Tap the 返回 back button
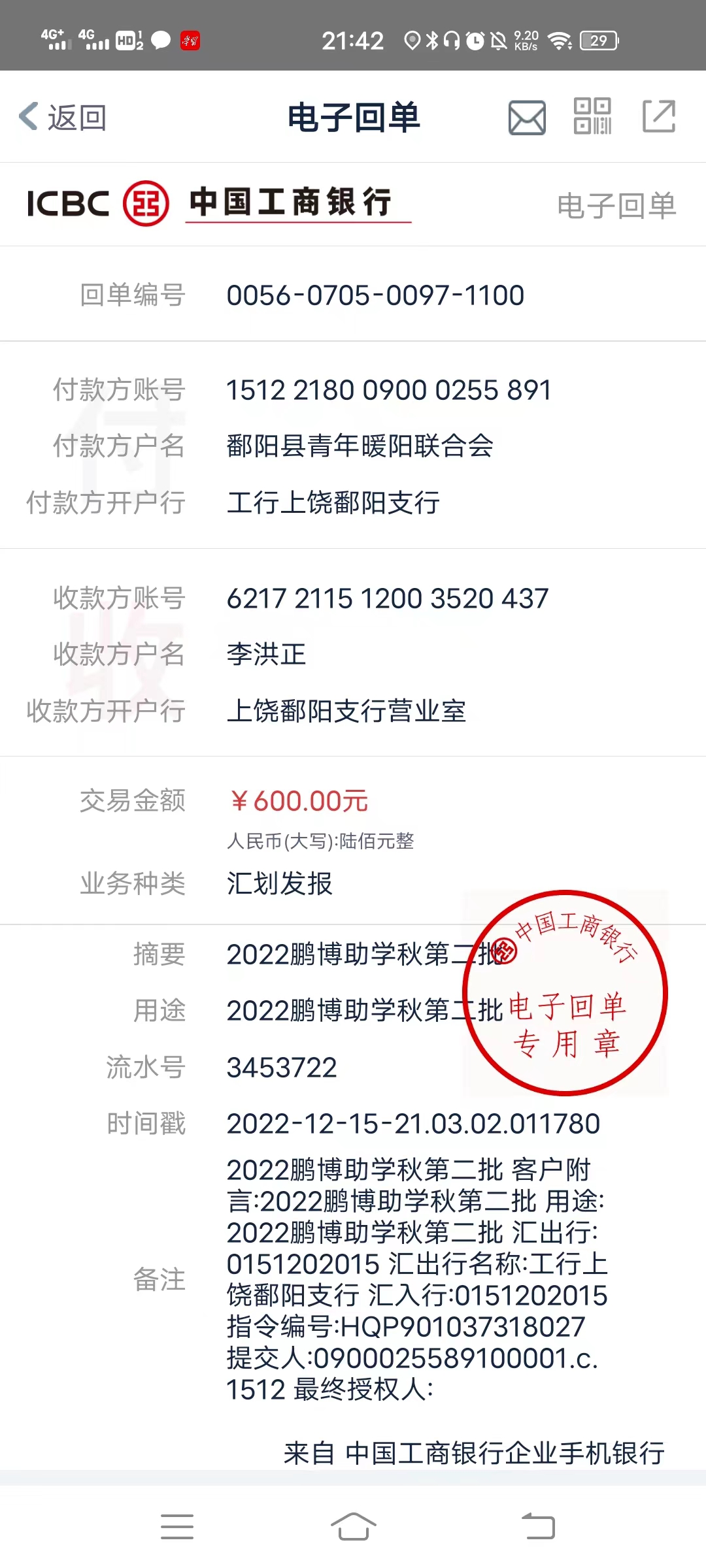 point(62,118)
